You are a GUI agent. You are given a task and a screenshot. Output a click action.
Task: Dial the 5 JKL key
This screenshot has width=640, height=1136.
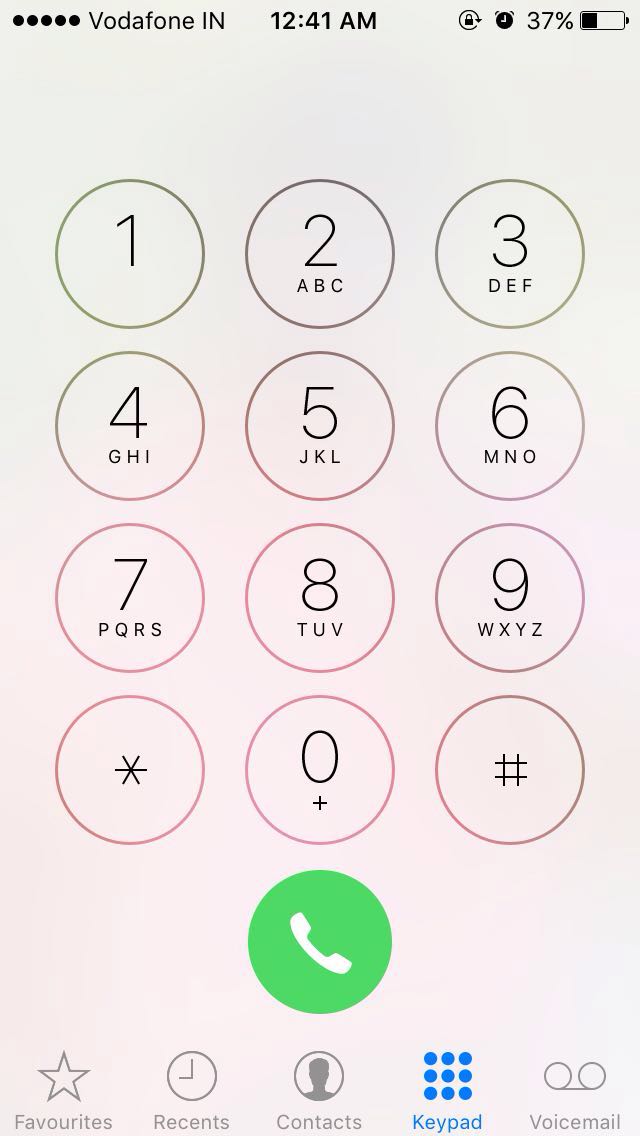click(320, 425)
